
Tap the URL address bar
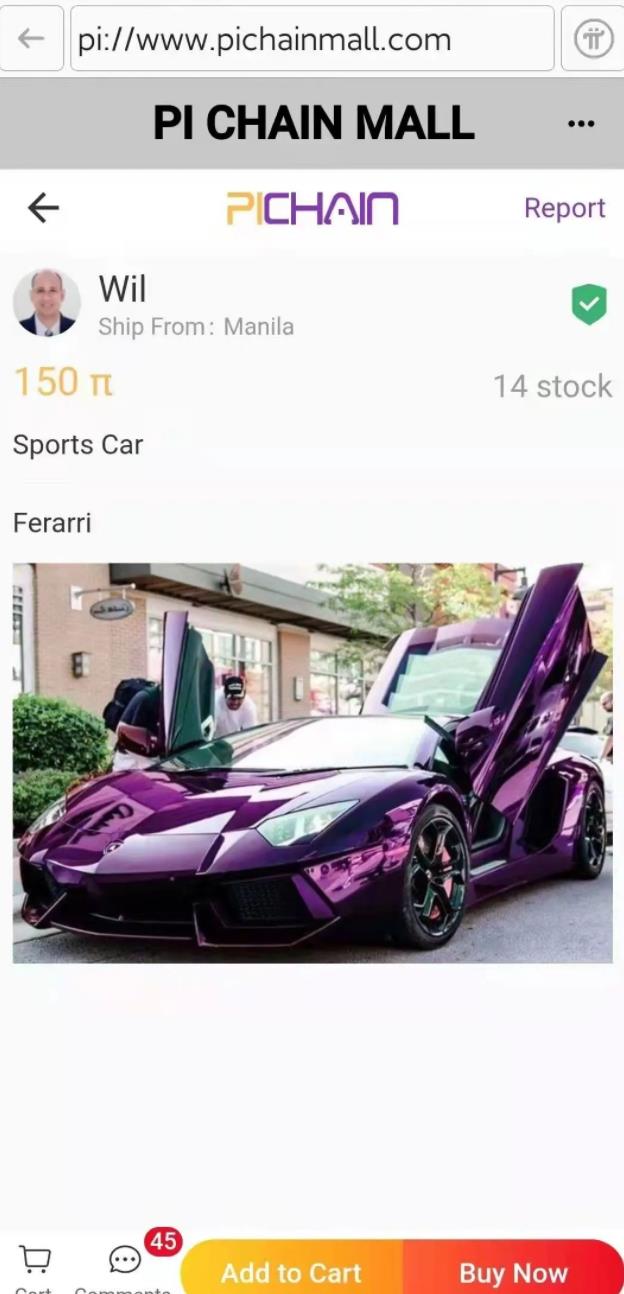tap(311, 39)
